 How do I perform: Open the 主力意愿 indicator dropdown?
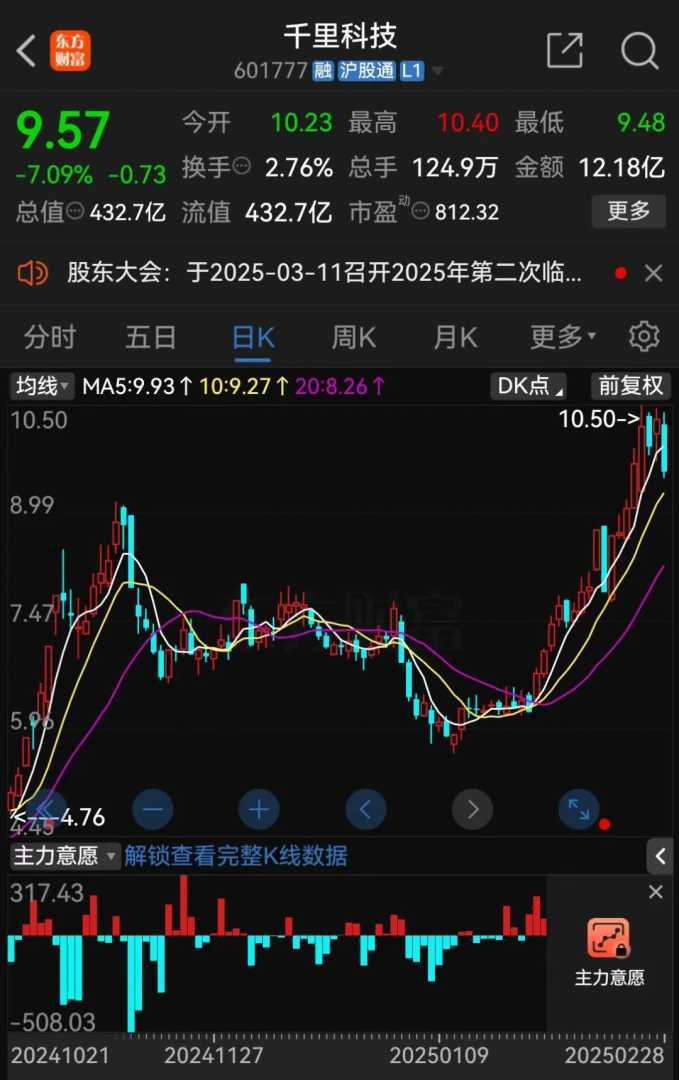[64, 856]
